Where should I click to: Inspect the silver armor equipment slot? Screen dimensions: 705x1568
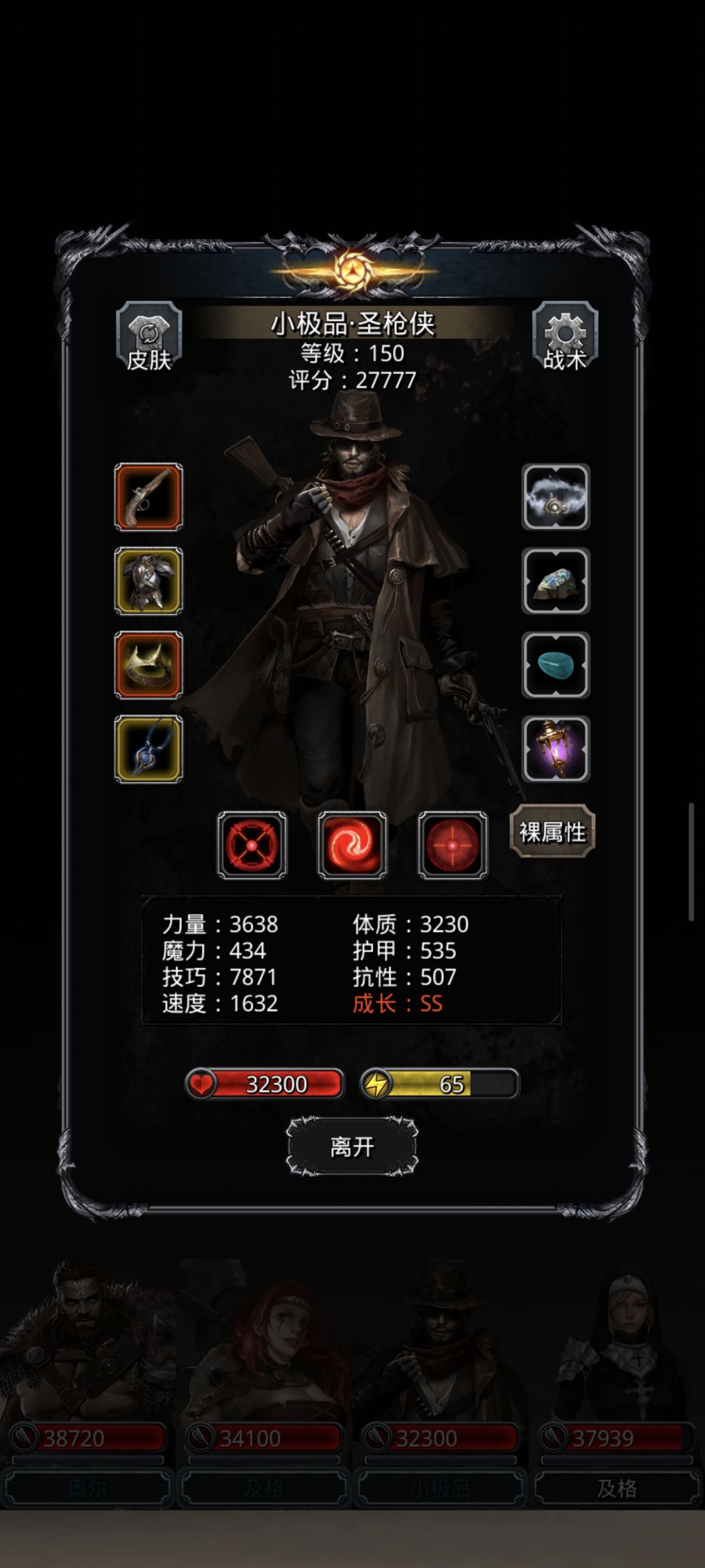[x=149, y=581]
